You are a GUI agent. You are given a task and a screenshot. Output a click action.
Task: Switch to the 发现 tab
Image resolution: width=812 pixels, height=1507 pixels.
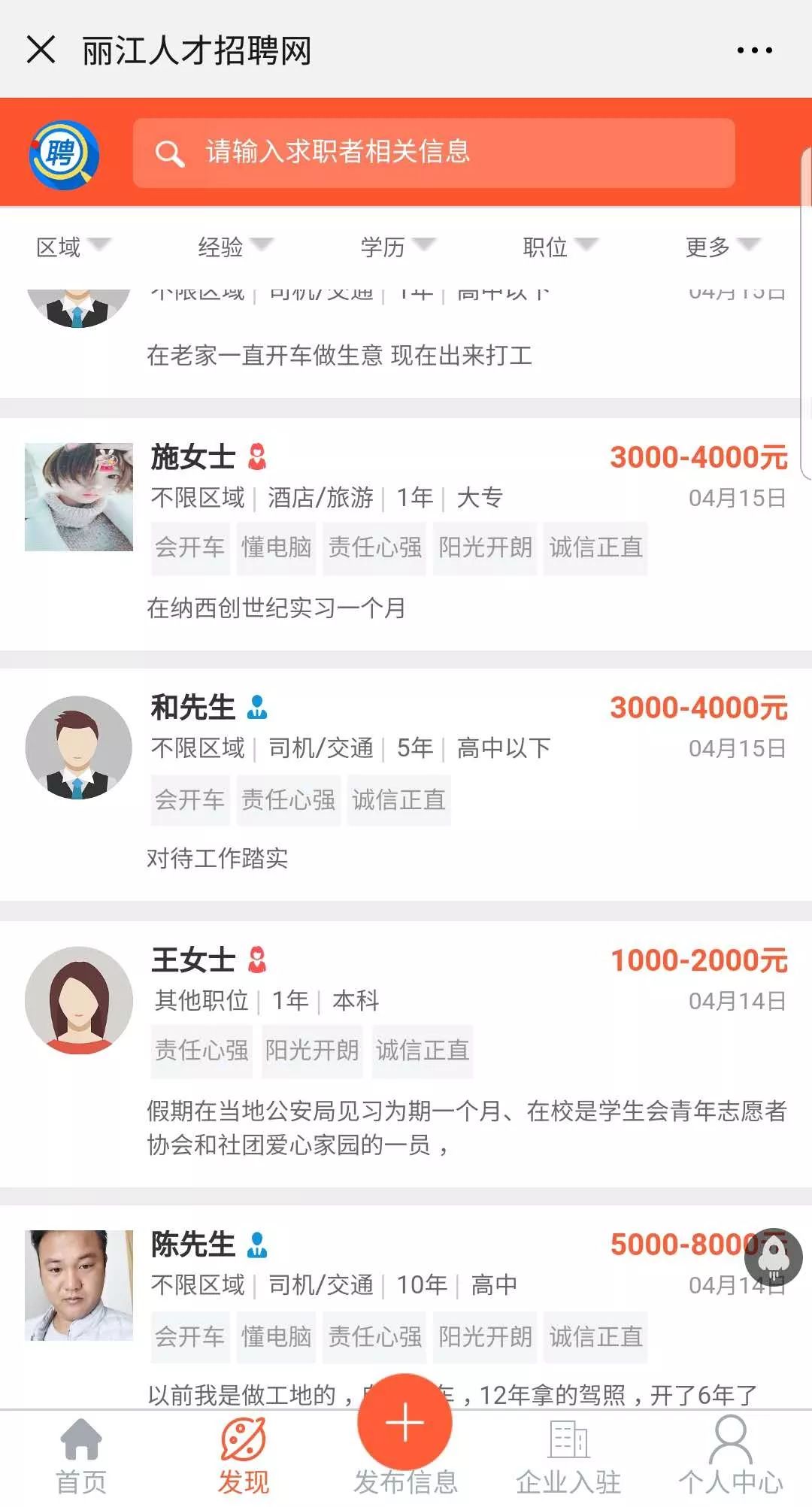click(x=244, y=1457)
